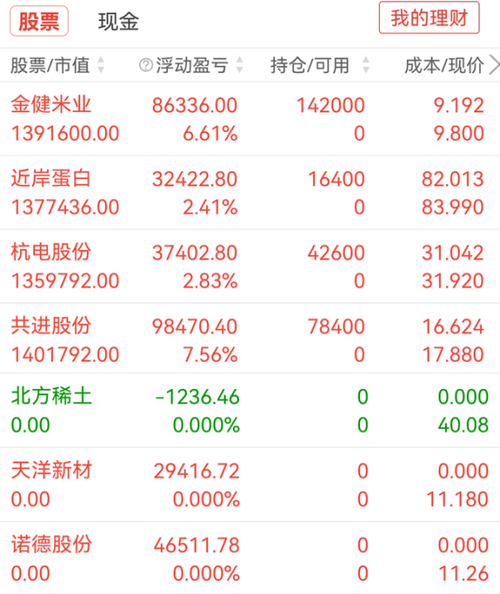The width and height of the screenshot is (500, 594).
Task: Sort by 股票/市值 column
Action: click(x=57, y=65)
